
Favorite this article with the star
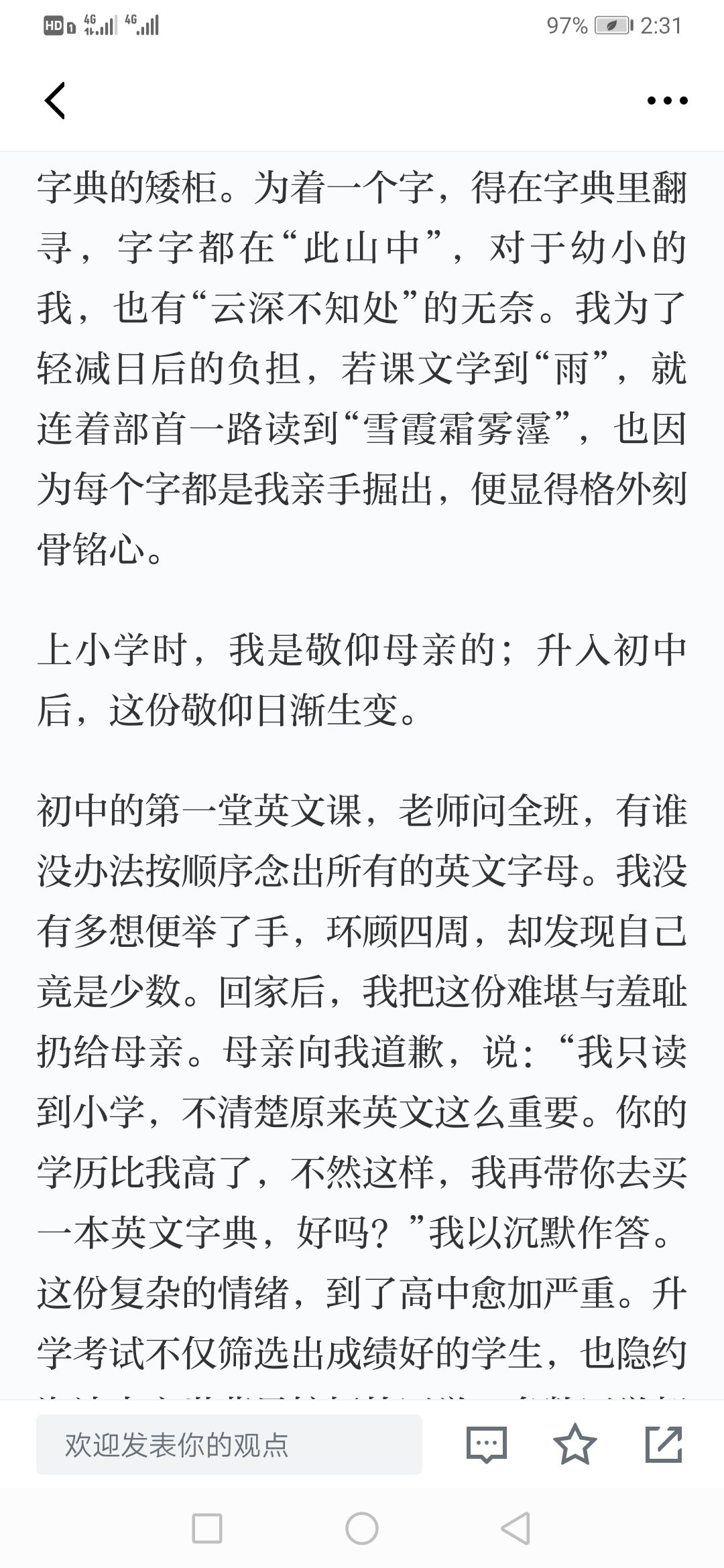point(575,1445)
